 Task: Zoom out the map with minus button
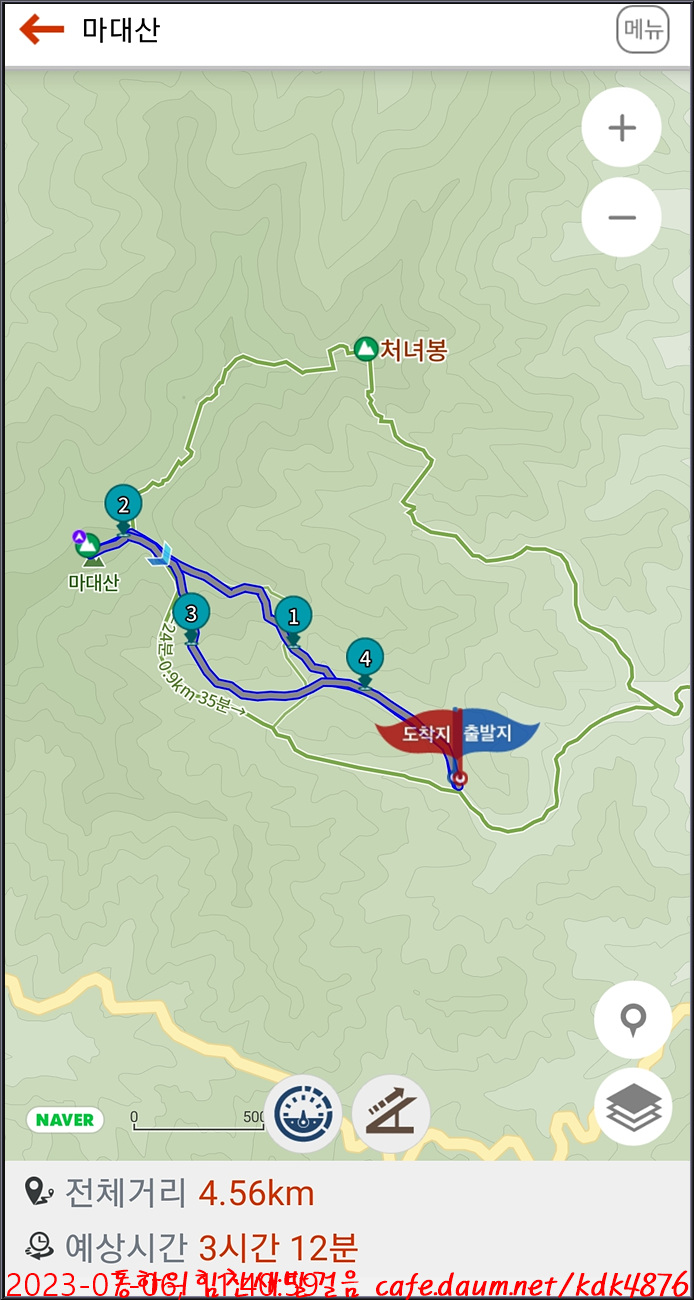(621, 218)
